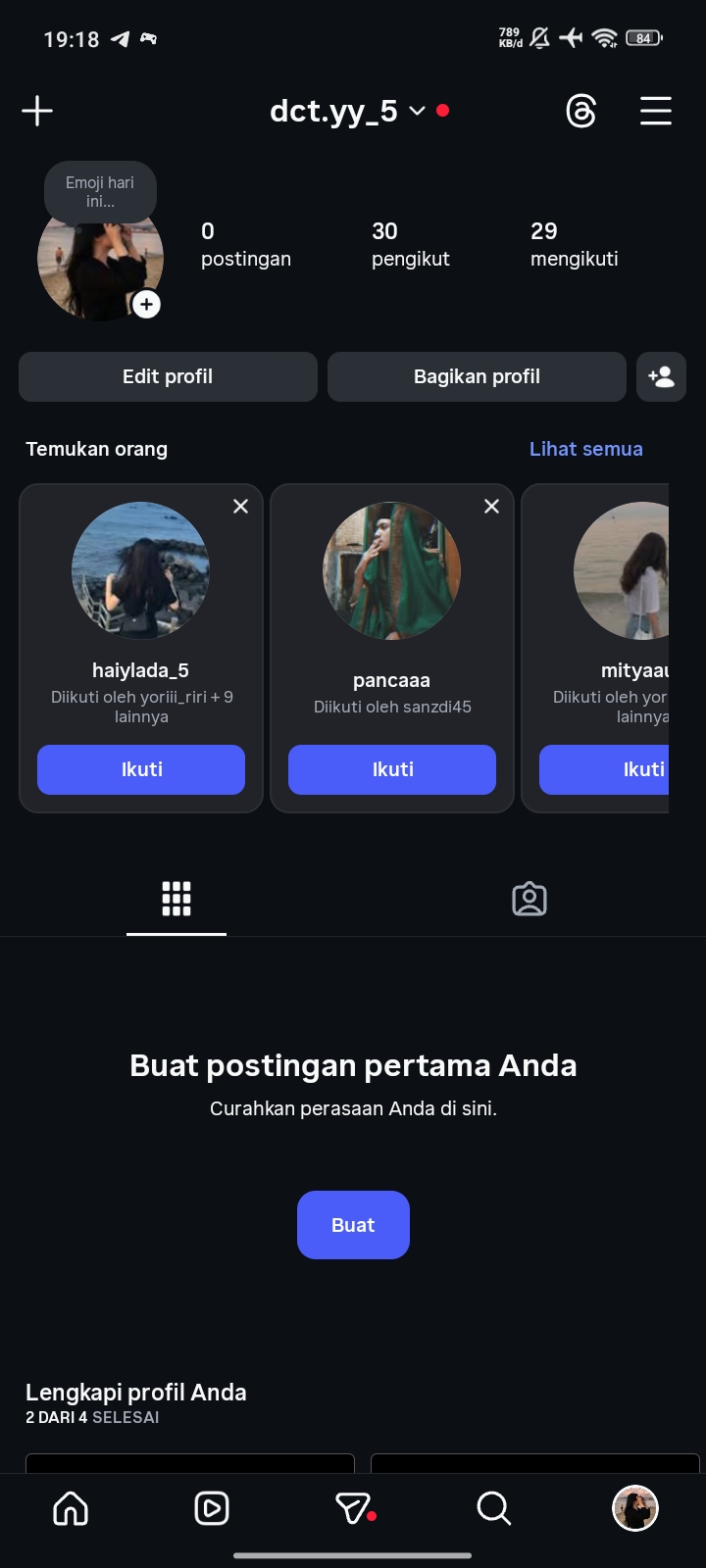The image size is (706, 1568).
Task: Open direct messages tab
Action: (353, 1508)
